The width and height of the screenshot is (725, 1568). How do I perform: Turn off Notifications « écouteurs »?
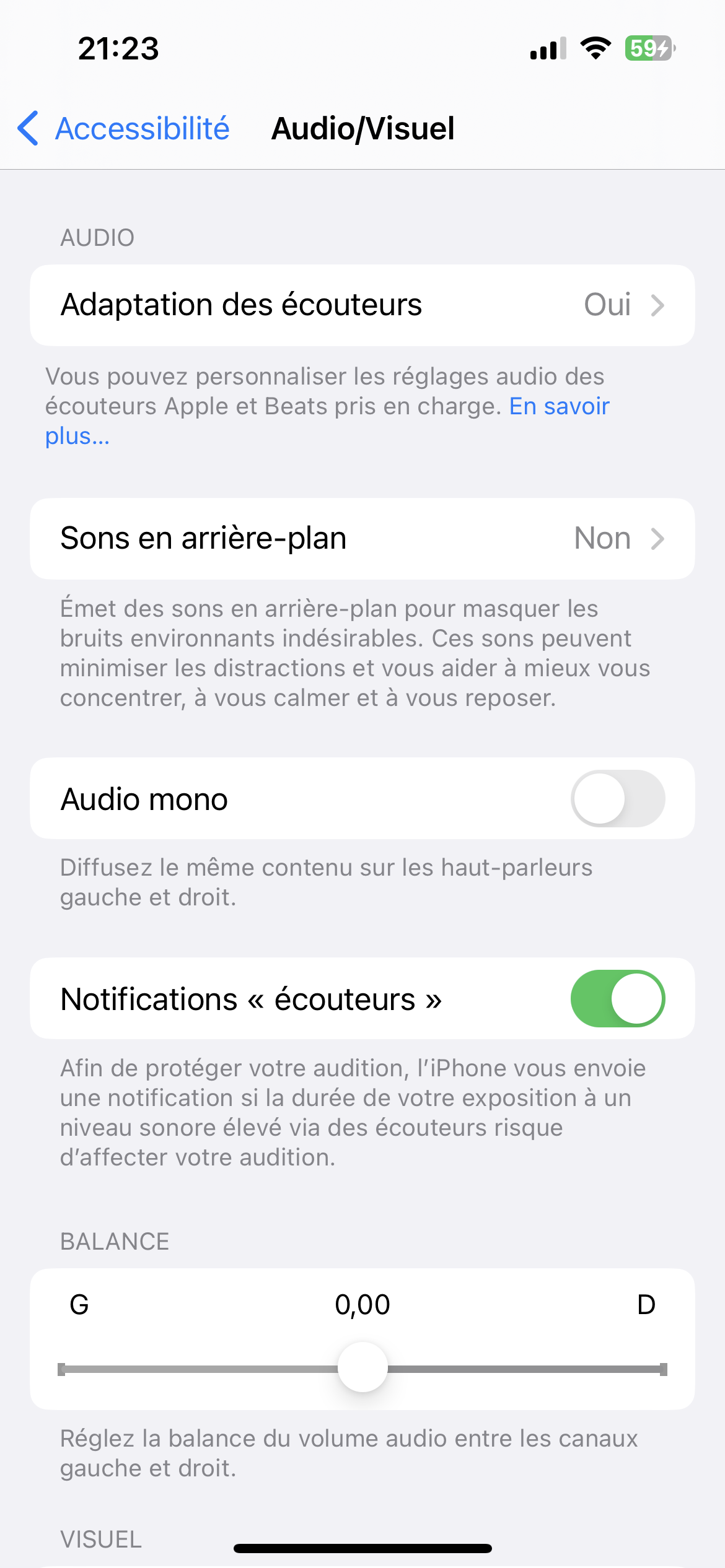(617, 999)
